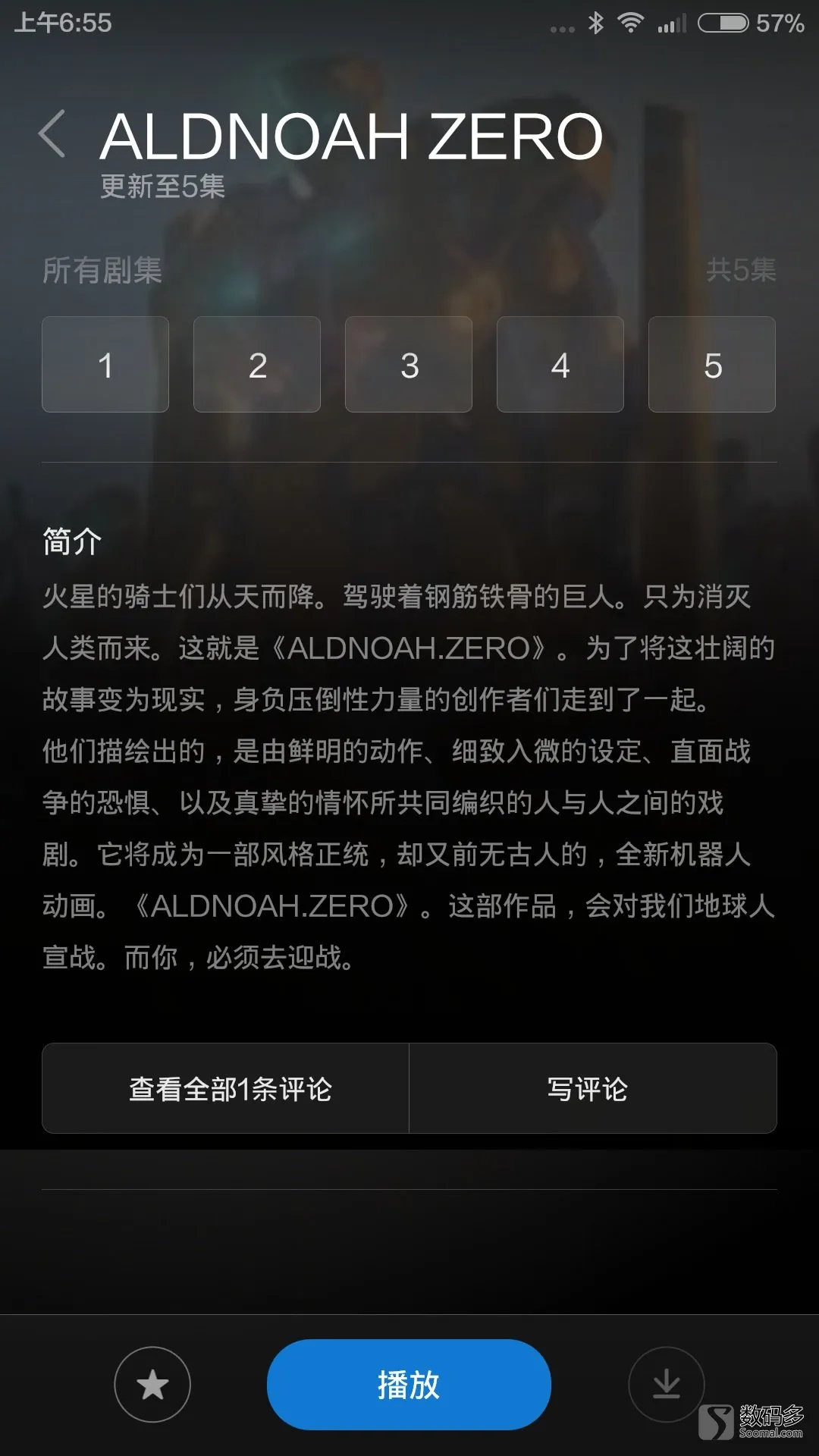The image size is (819, 1456).
Task: Select episode 3
Action: point(409,365)
